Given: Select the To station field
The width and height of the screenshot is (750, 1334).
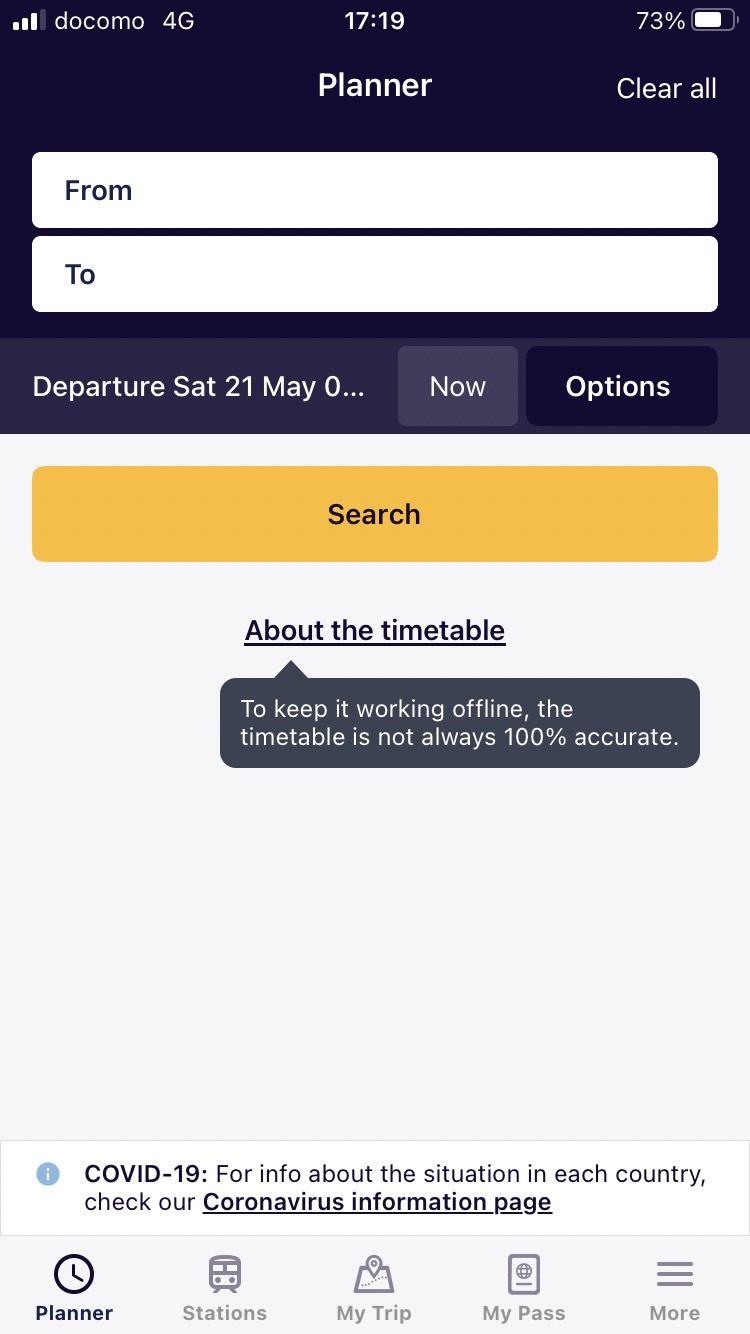Looking at the screenshot, I should tap(374, 274).
